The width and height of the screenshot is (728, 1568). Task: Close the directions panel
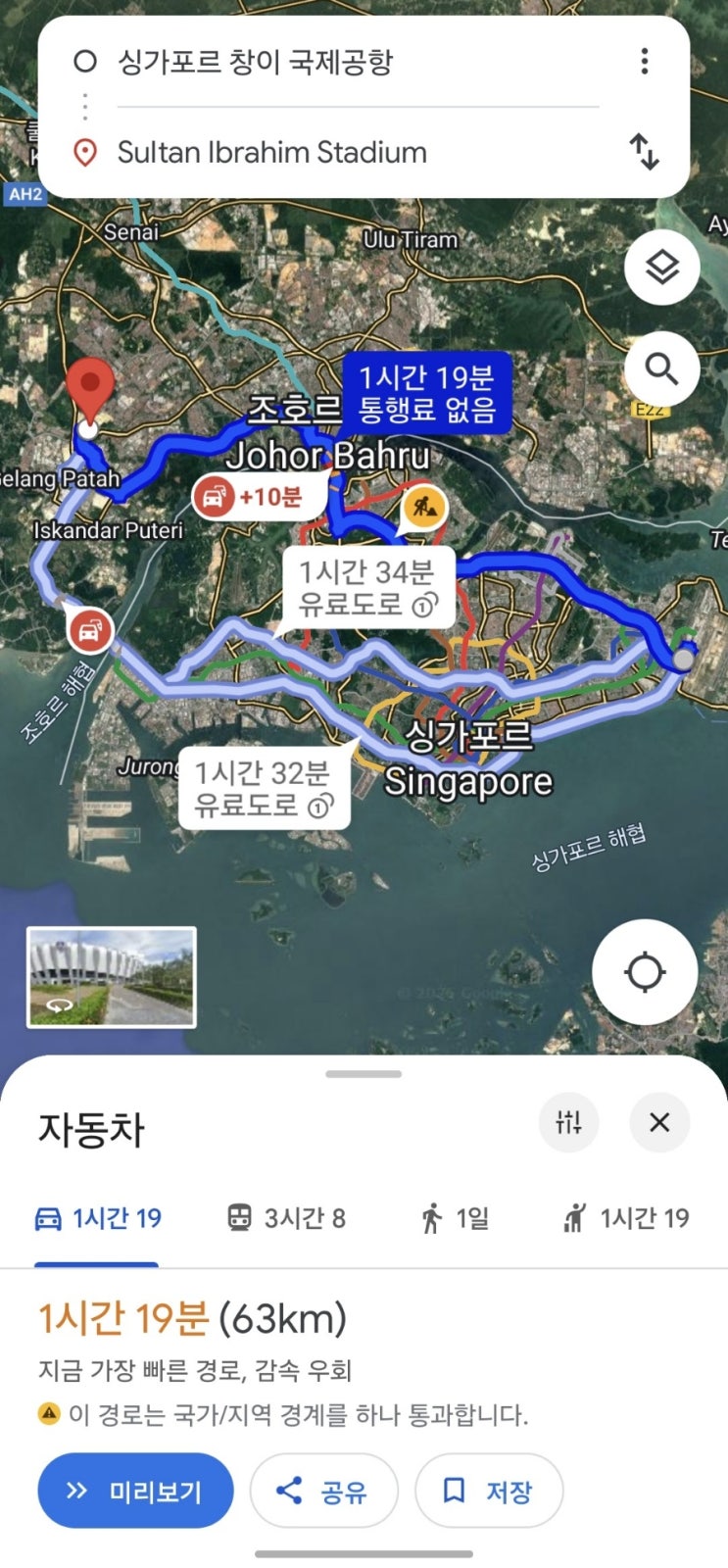click(x=659, y=1122)
